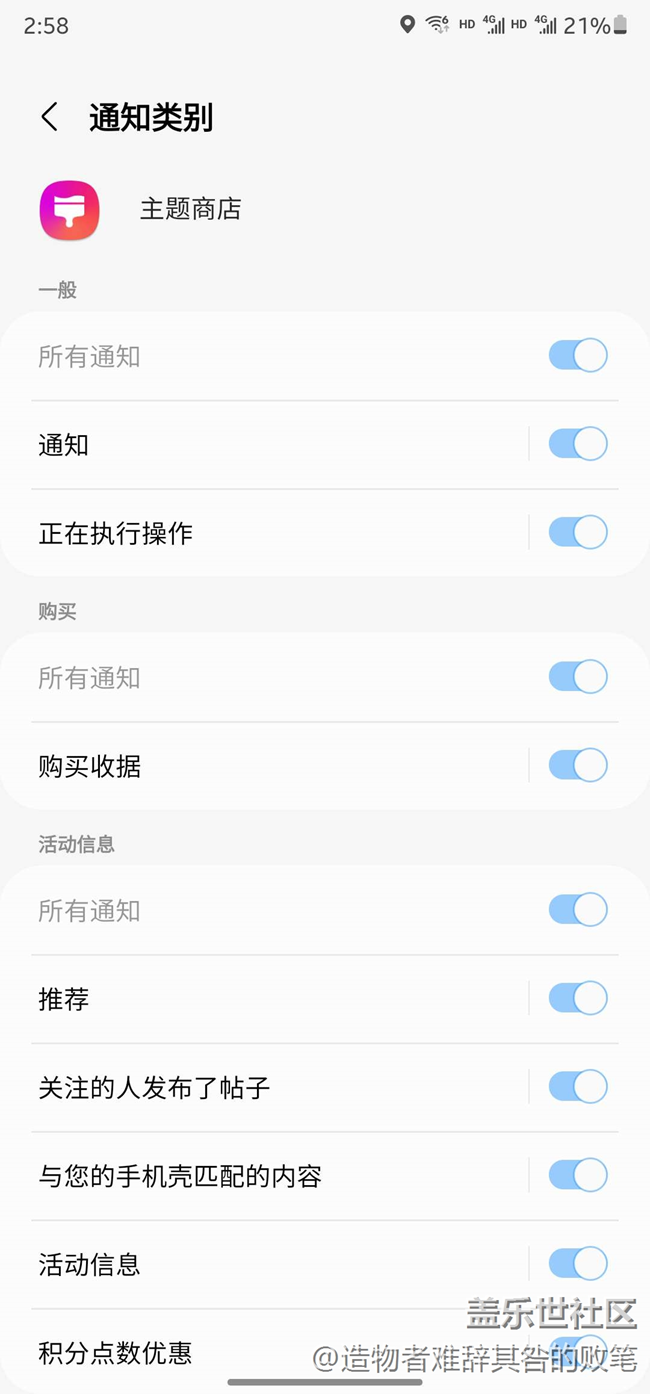This screenshot has width=650, height=1394.
Task: Turn off the 通知 category switch
Action: 578,444
